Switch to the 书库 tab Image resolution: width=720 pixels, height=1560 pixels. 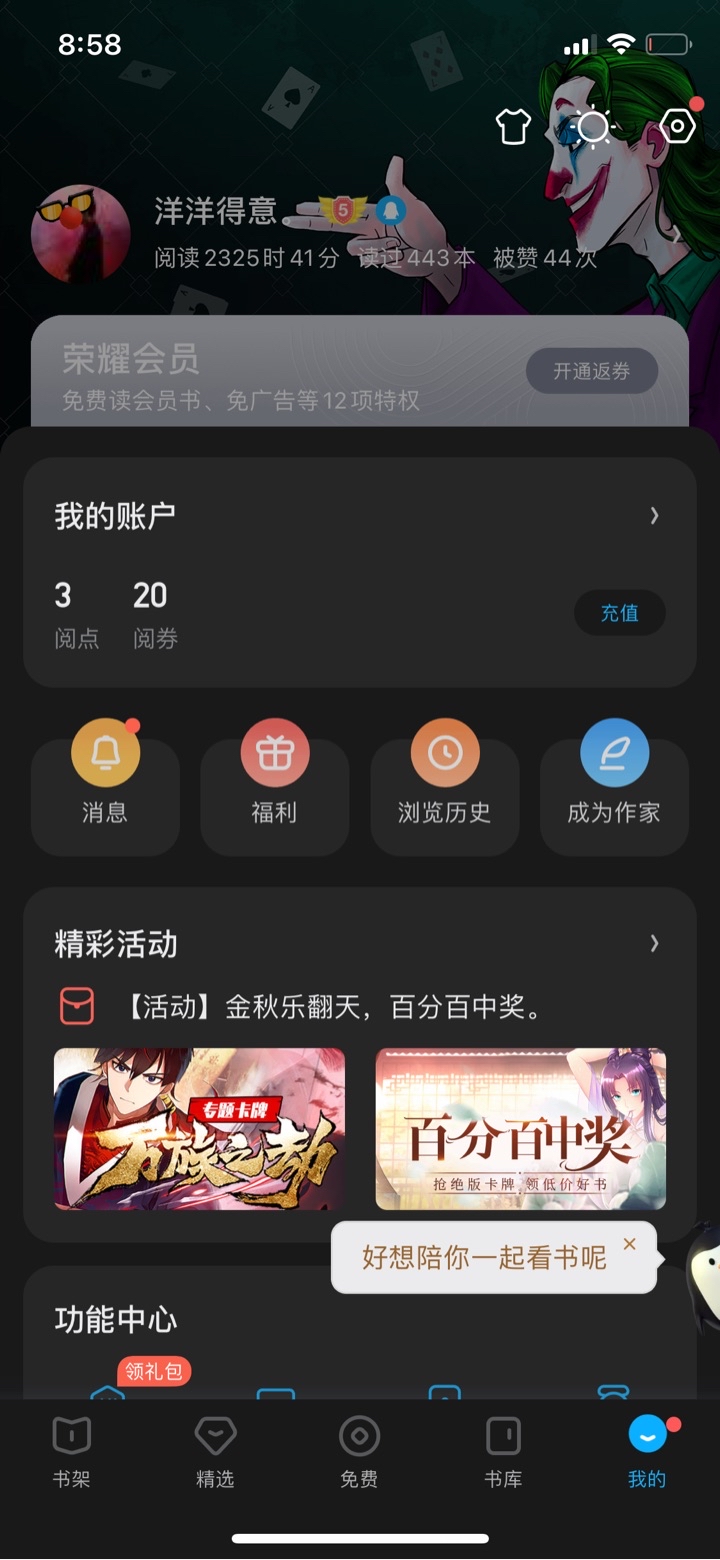point(503,1451)
